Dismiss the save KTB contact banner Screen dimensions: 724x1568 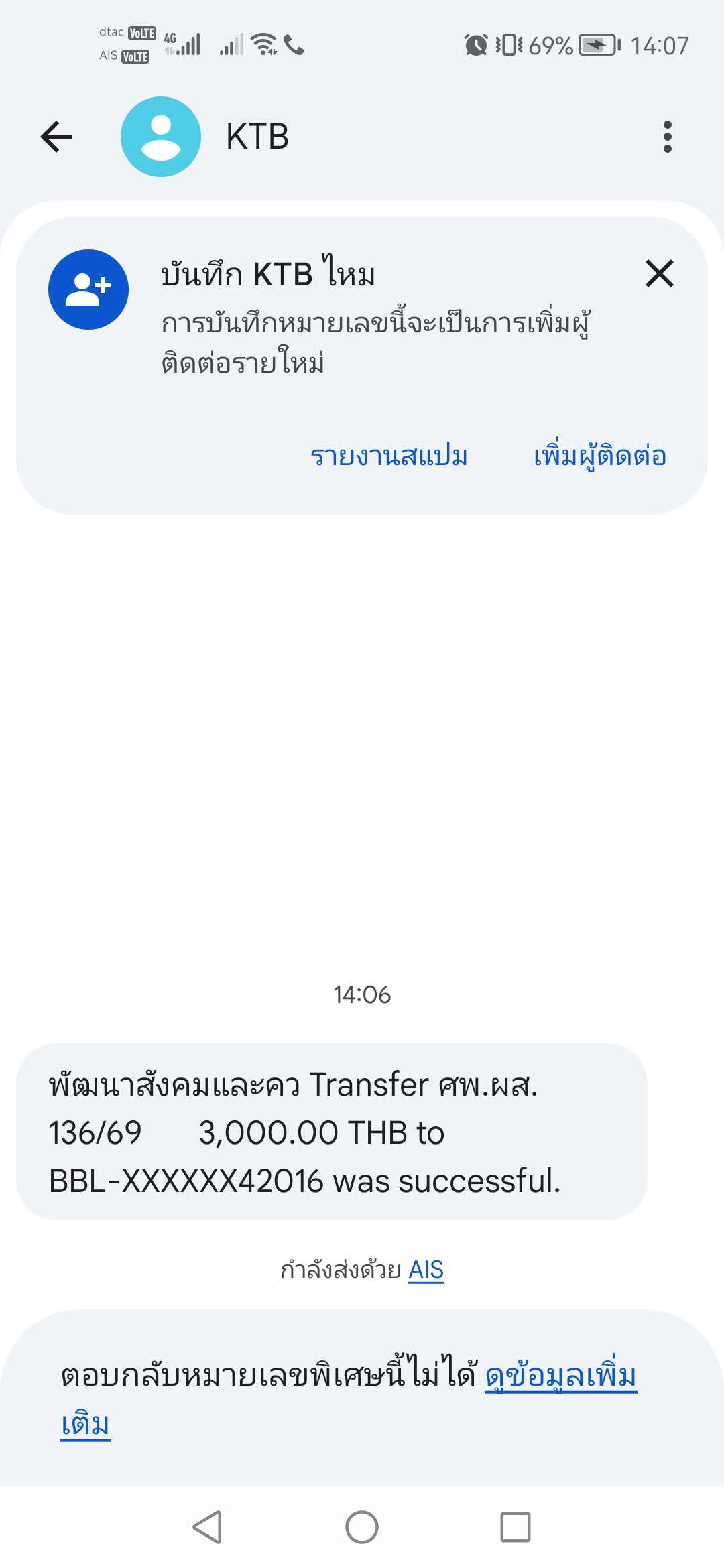tap(660, 273)
